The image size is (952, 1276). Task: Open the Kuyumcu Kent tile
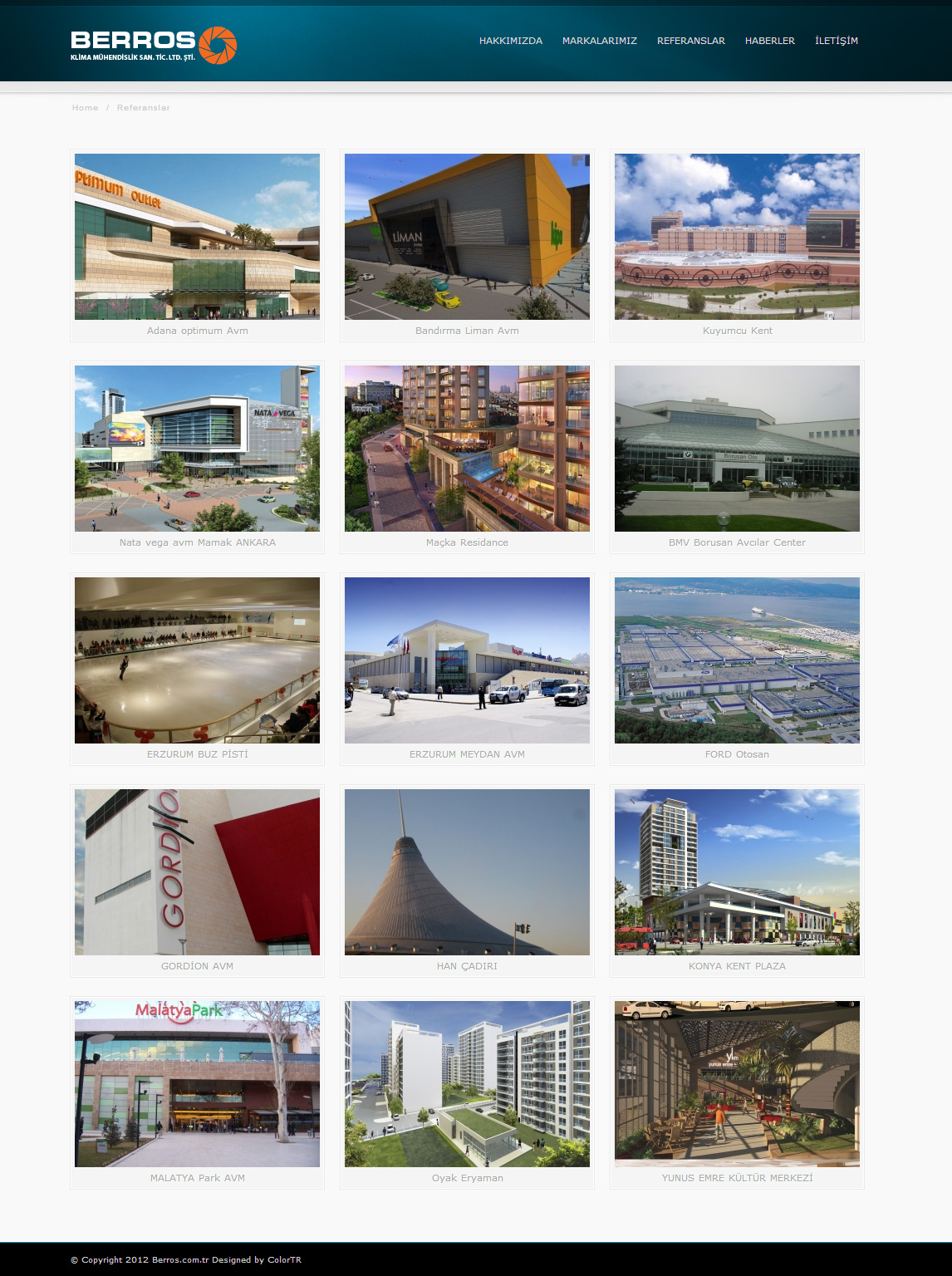coord(737,237)
